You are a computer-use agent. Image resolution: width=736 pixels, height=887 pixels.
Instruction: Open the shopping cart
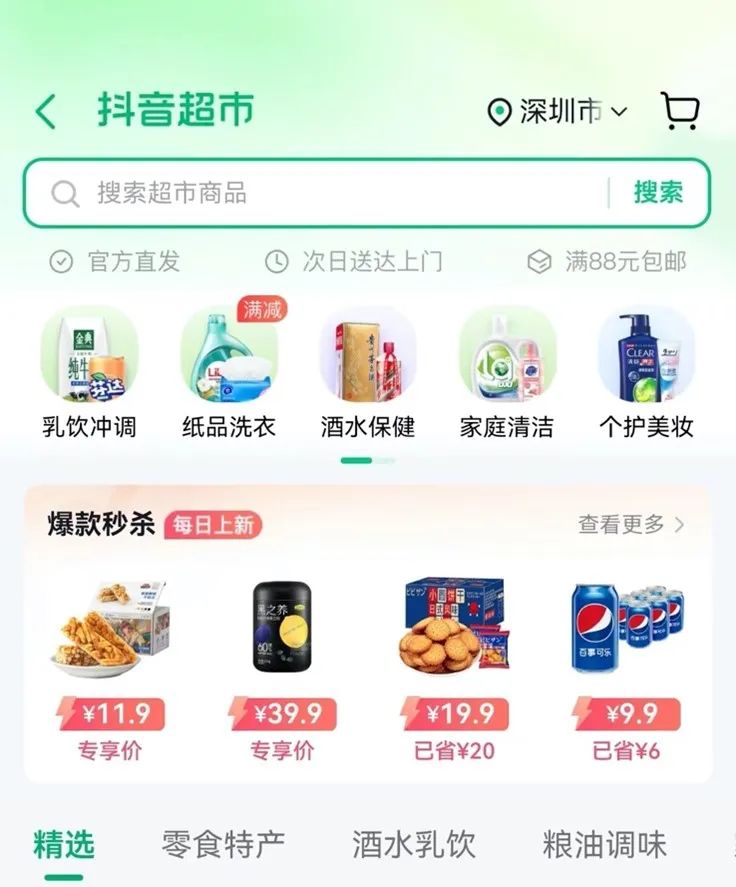681,111
